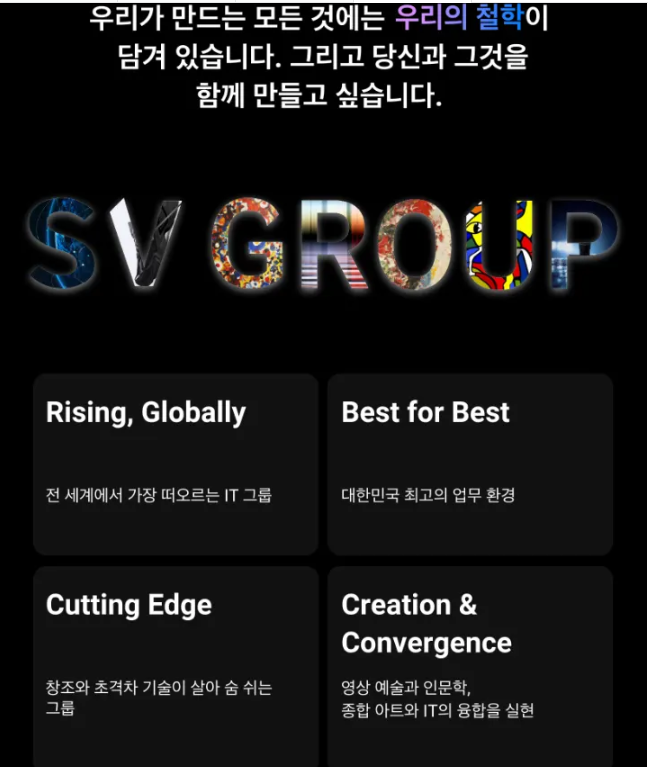View the Cutting Edge card

(x=175, y=662)
